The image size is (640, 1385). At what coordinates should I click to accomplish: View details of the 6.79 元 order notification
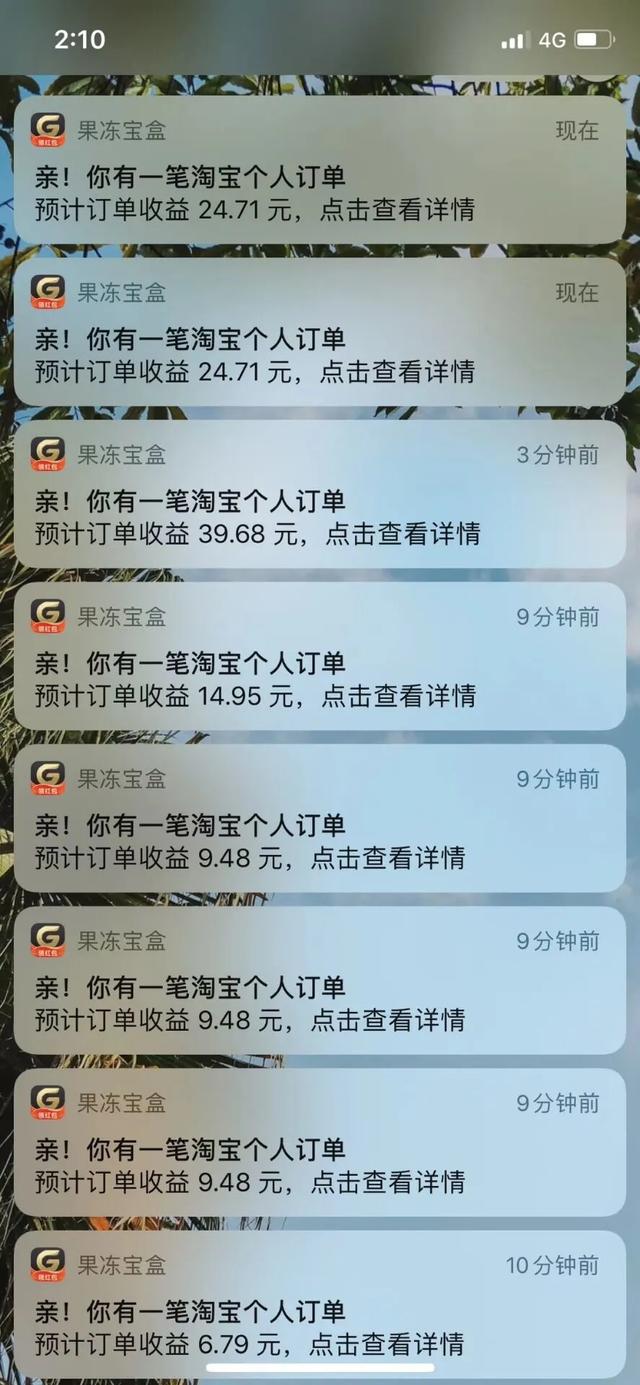coord(320,1305)
